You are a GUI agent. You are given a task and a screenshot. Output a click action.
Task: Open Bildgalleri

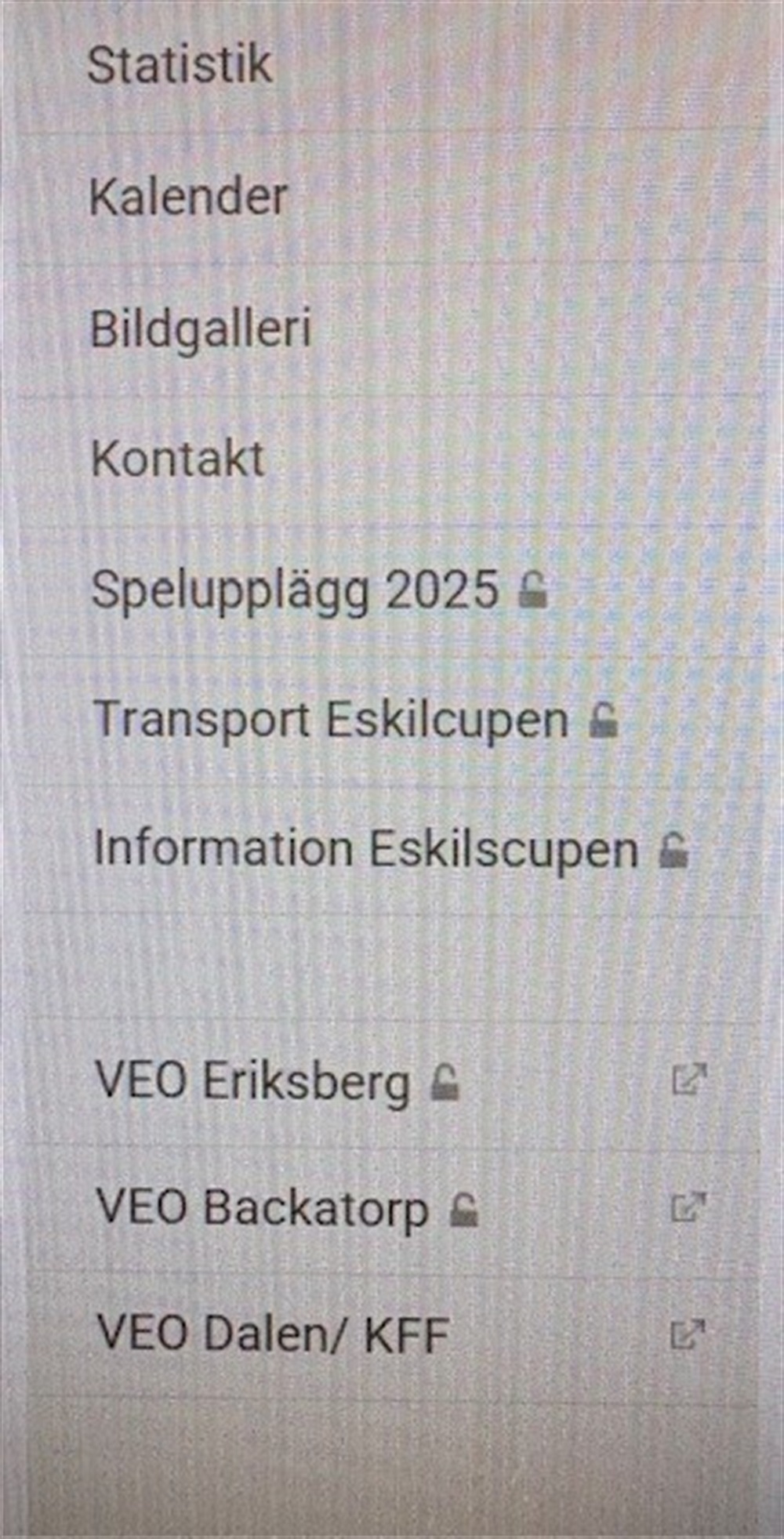(x=392, y=328)
